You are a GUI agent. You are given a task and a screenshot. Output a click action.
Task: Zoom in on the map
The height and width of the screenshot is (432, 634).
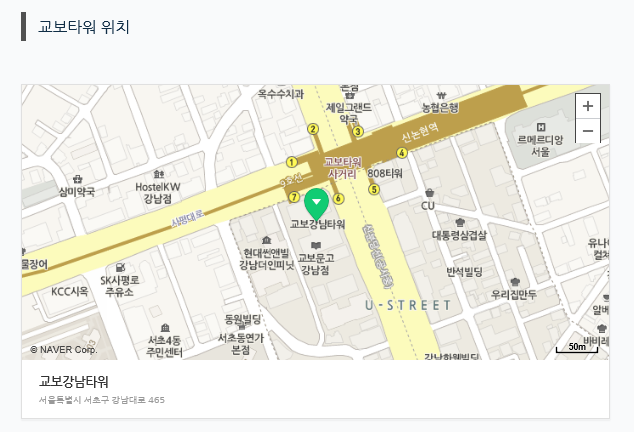pyautogui.click(x=588, y=106)
